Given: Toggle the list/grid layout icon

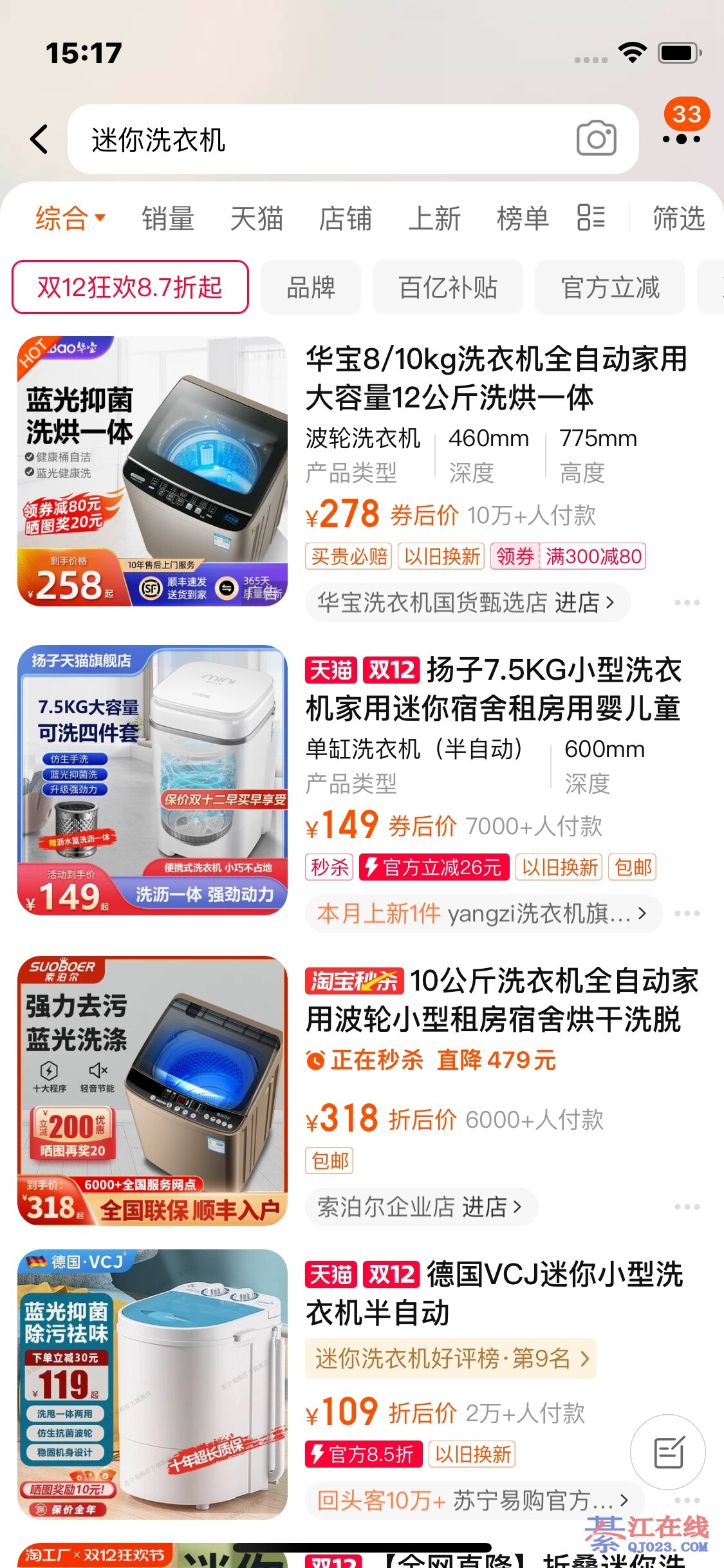Looking at the screenshot, I should [x=590, y=218].
